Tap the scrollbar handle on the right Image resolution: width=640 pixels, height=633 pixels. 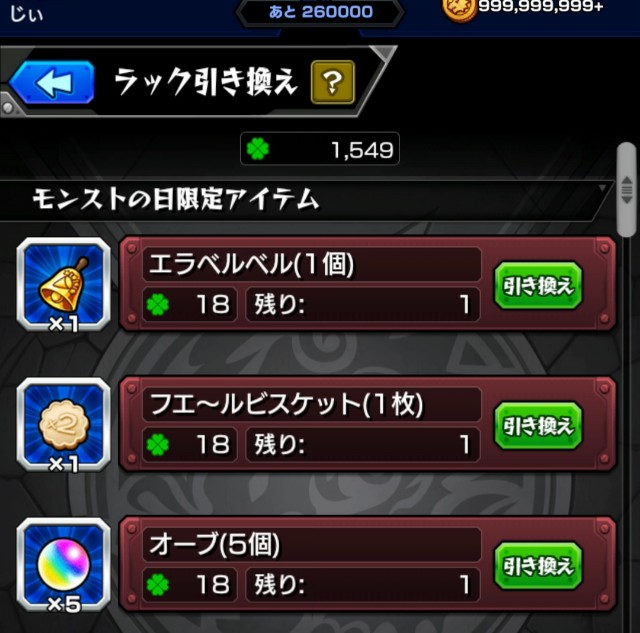[x=627, y=186]
